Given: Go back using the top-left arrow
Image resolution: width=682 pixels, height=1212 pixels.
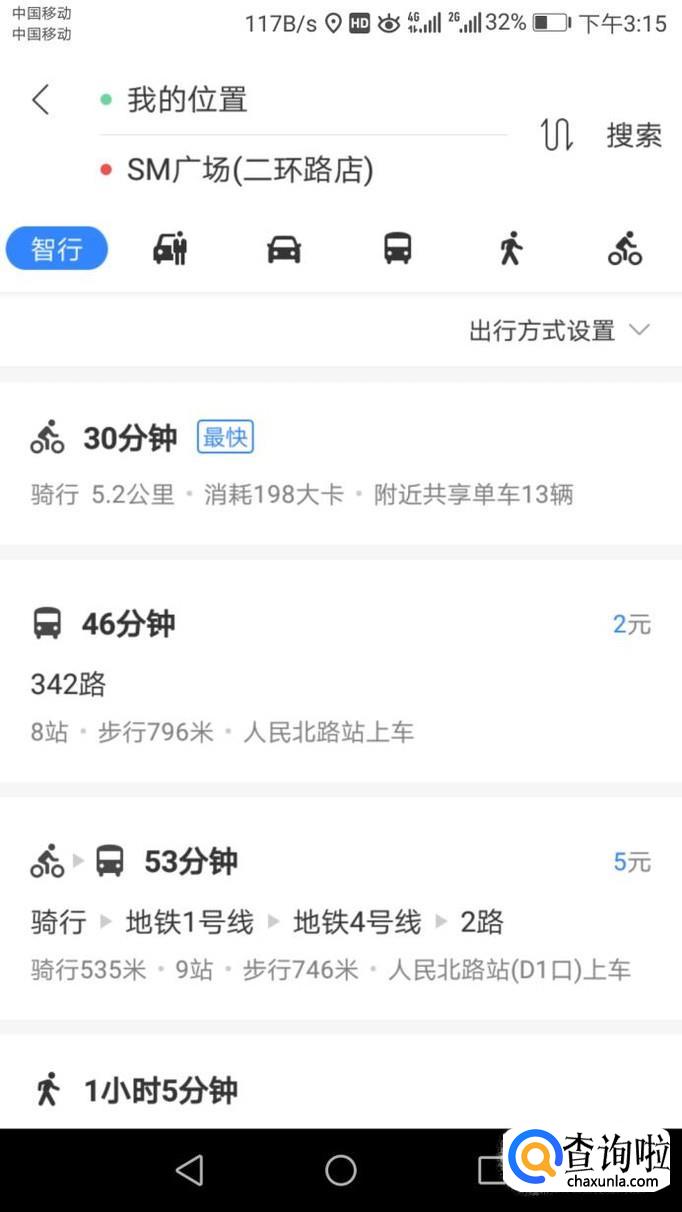Looking at the screenshot, I should pos(40,99).
